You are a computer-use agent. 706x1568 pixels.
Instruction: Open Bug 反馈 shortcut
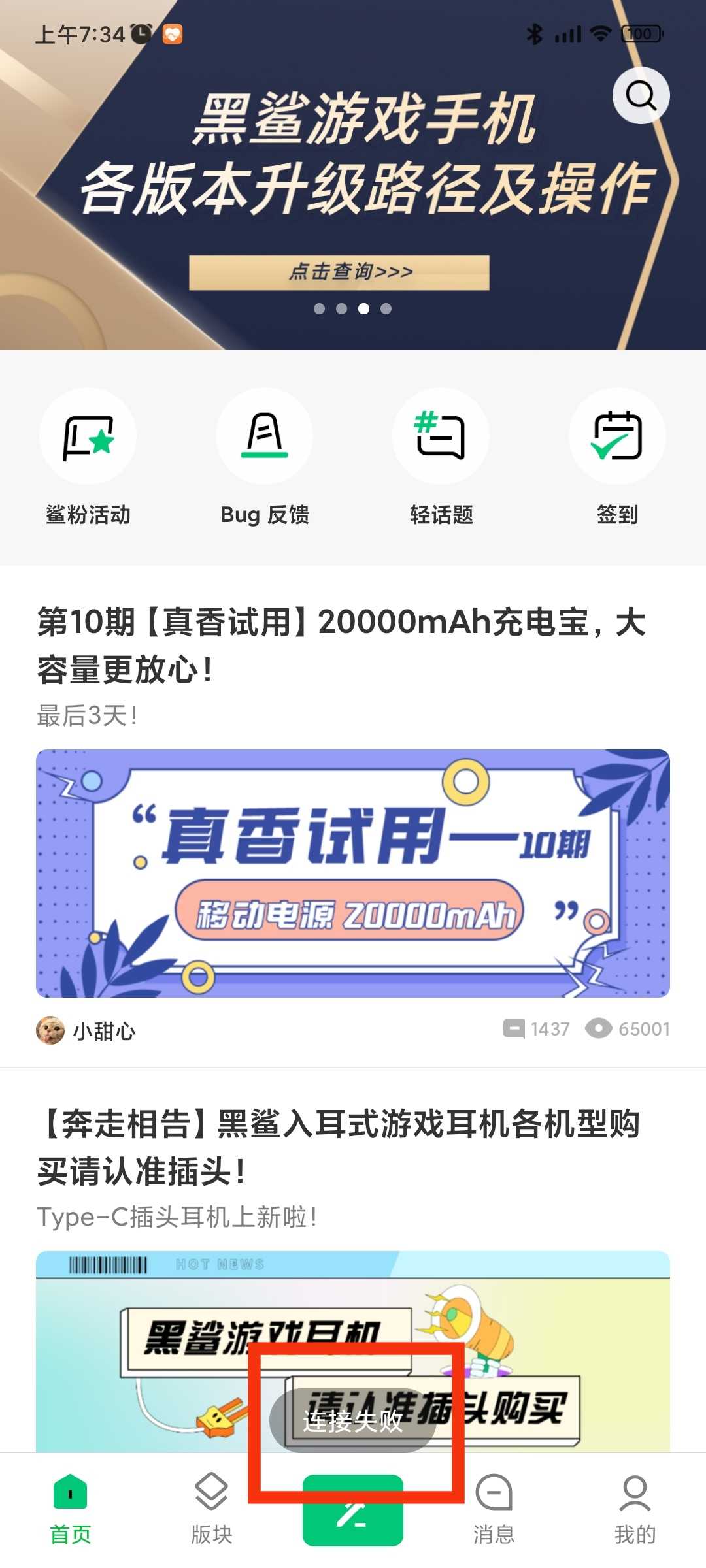[x=265, y=457]
